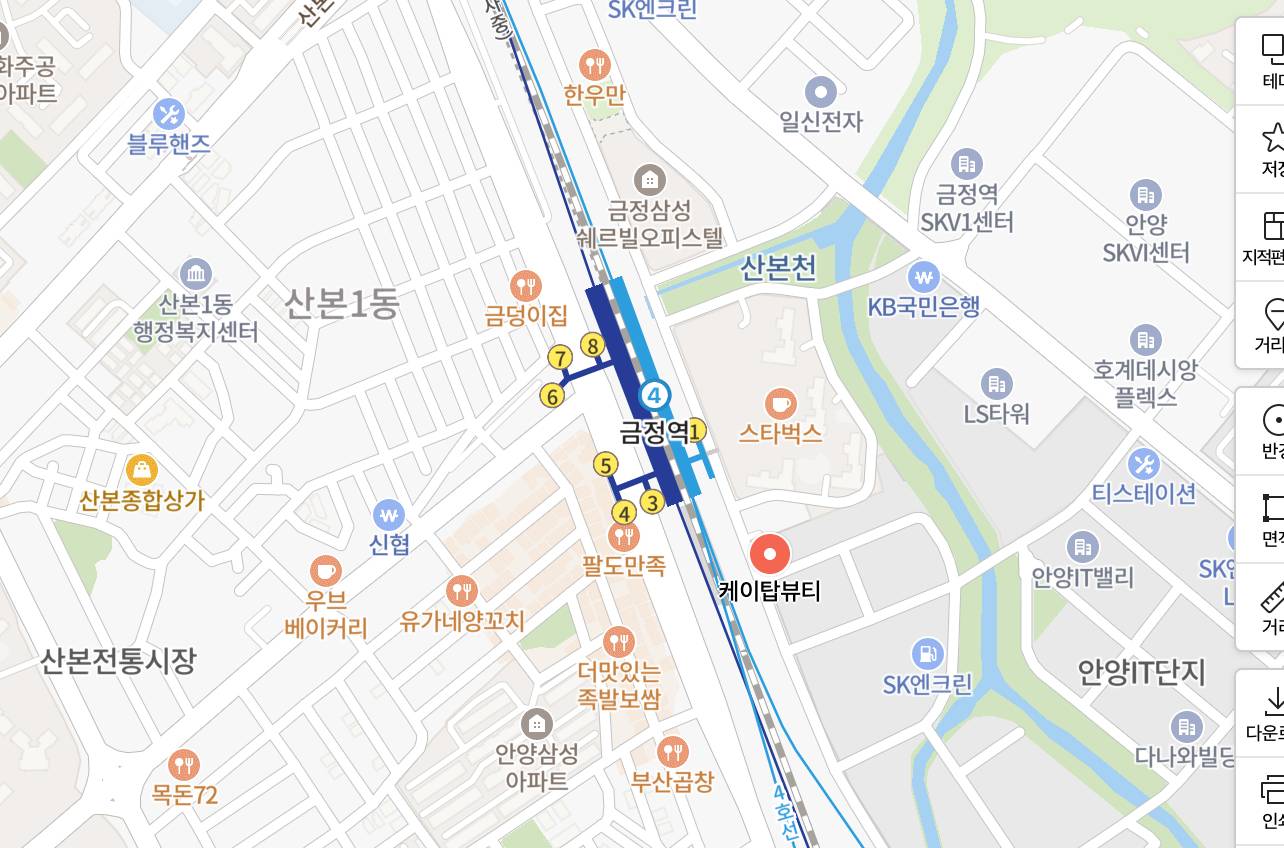Open the 우브 베이커리 cafe marker

[x=324, y=571]
